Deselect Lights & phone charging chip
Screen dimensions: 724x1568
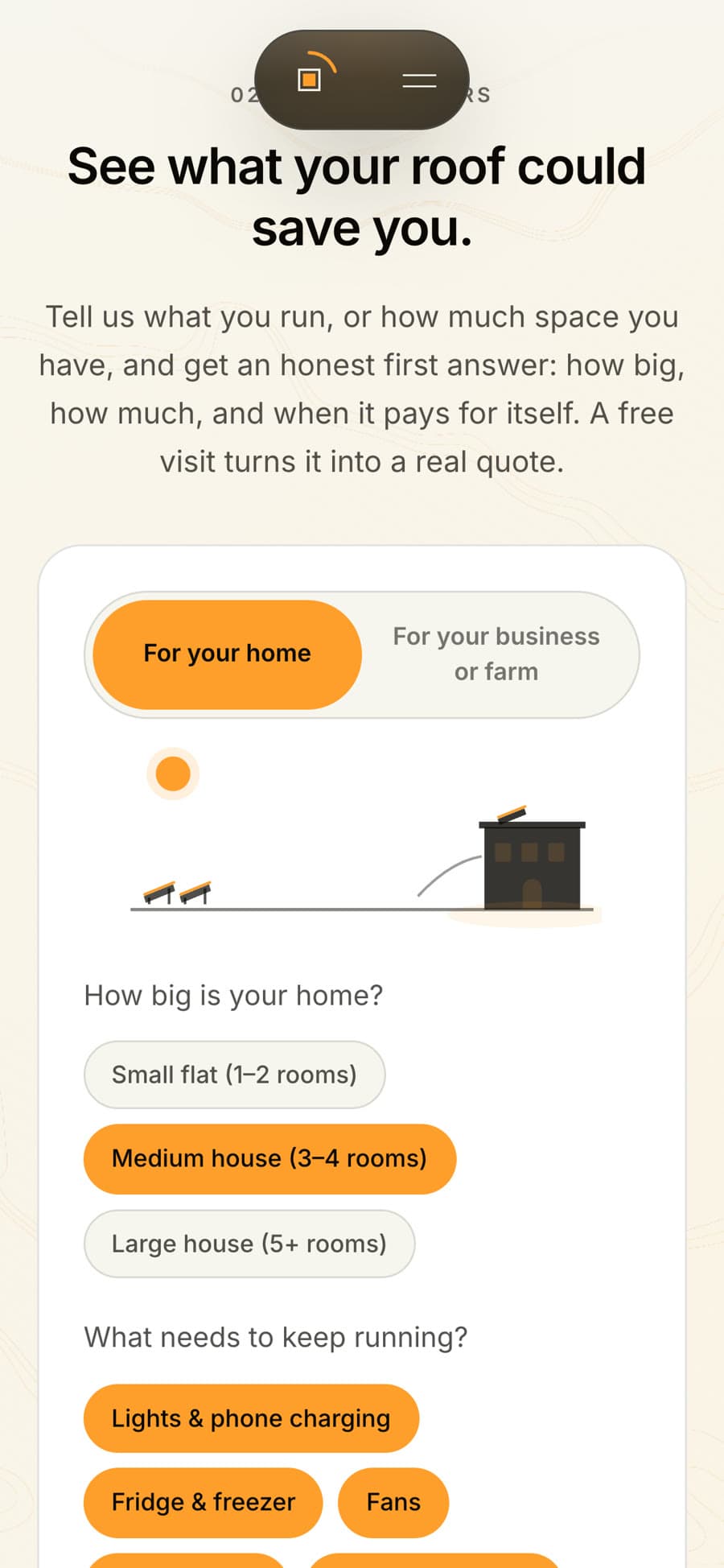coord(251,1418)
